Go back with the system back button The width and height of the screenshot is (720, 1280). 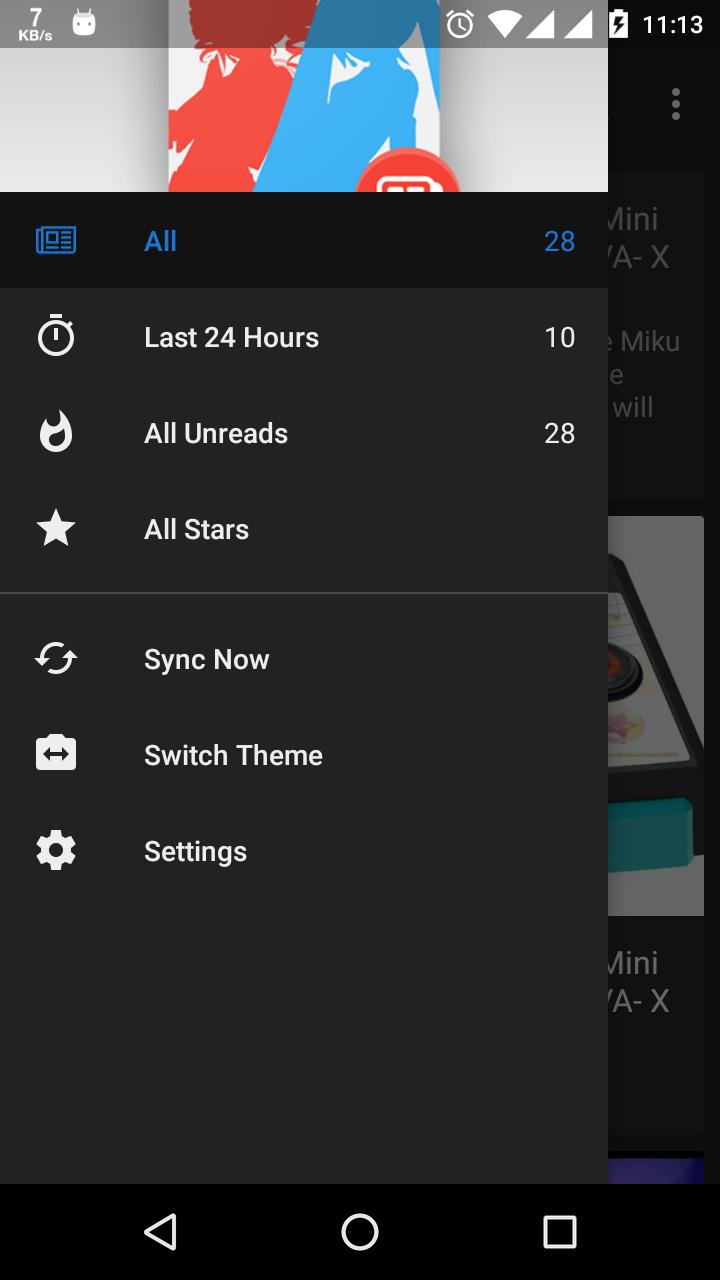point(161,1232)
